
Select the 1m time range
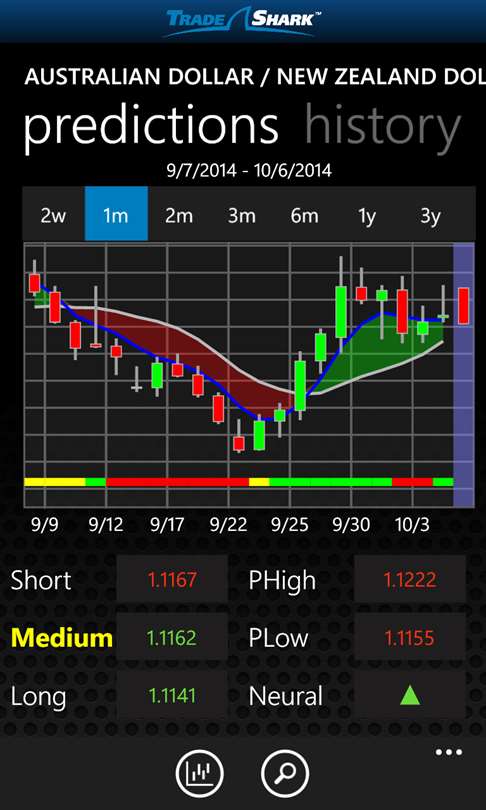(116, 214)
